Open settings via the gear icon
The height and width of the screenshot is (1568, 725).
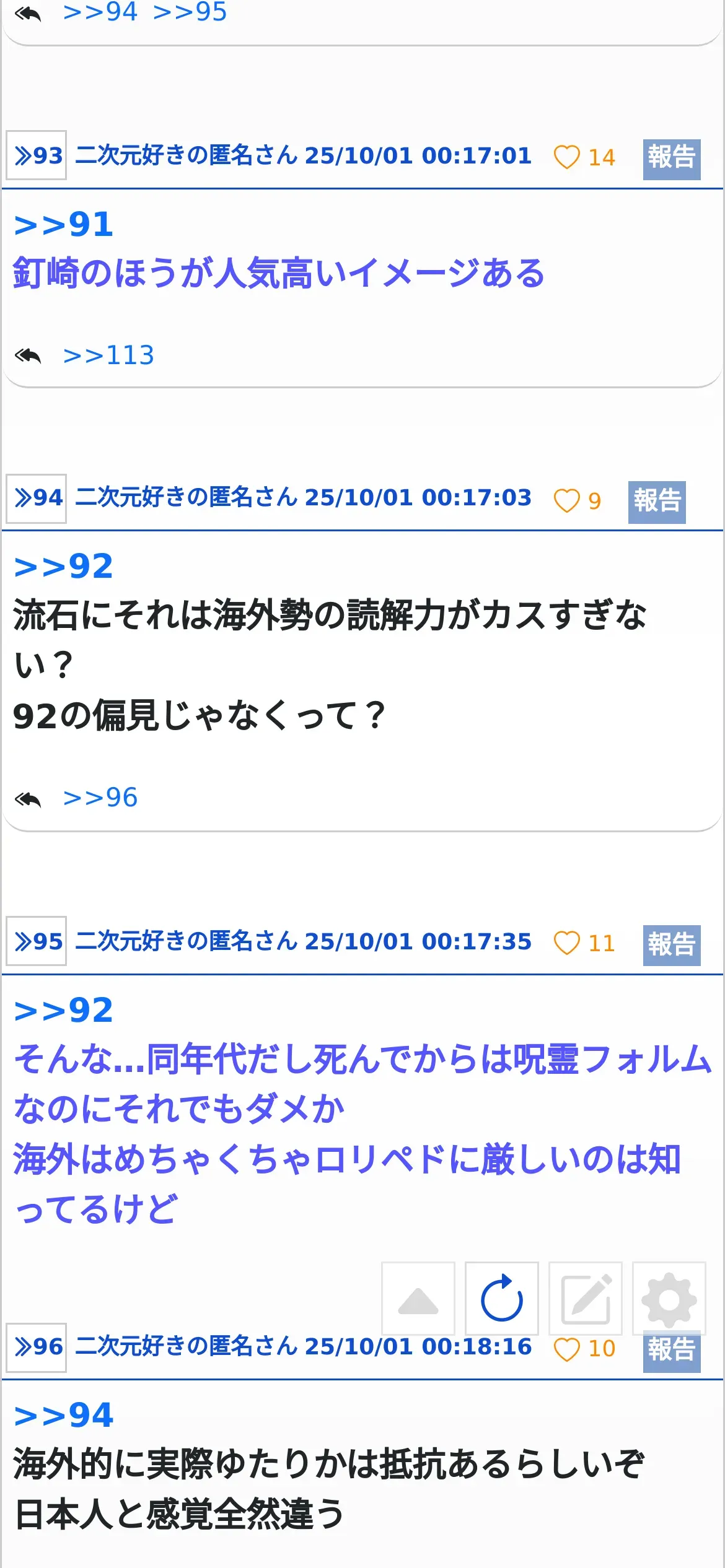669,1298
